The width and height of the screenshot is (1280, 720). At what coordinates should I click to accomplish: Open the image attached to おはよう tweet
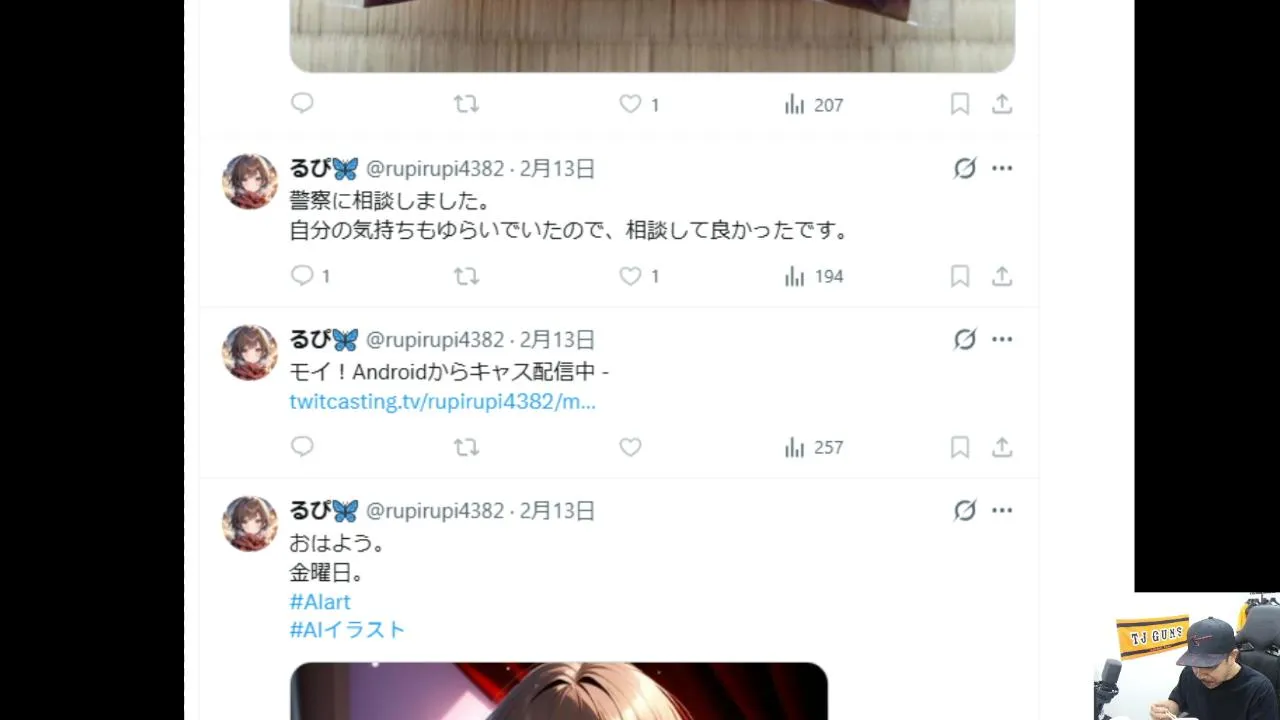[x=558, y=691]
